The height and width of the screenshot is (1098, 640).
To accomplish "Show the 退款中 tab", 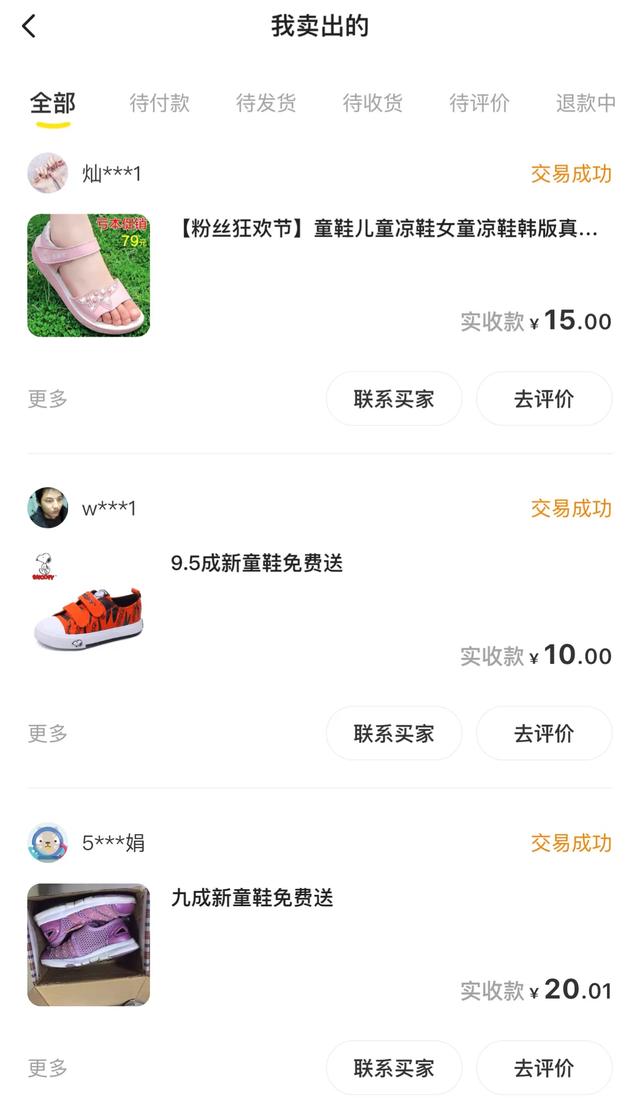I will point(585,103).
